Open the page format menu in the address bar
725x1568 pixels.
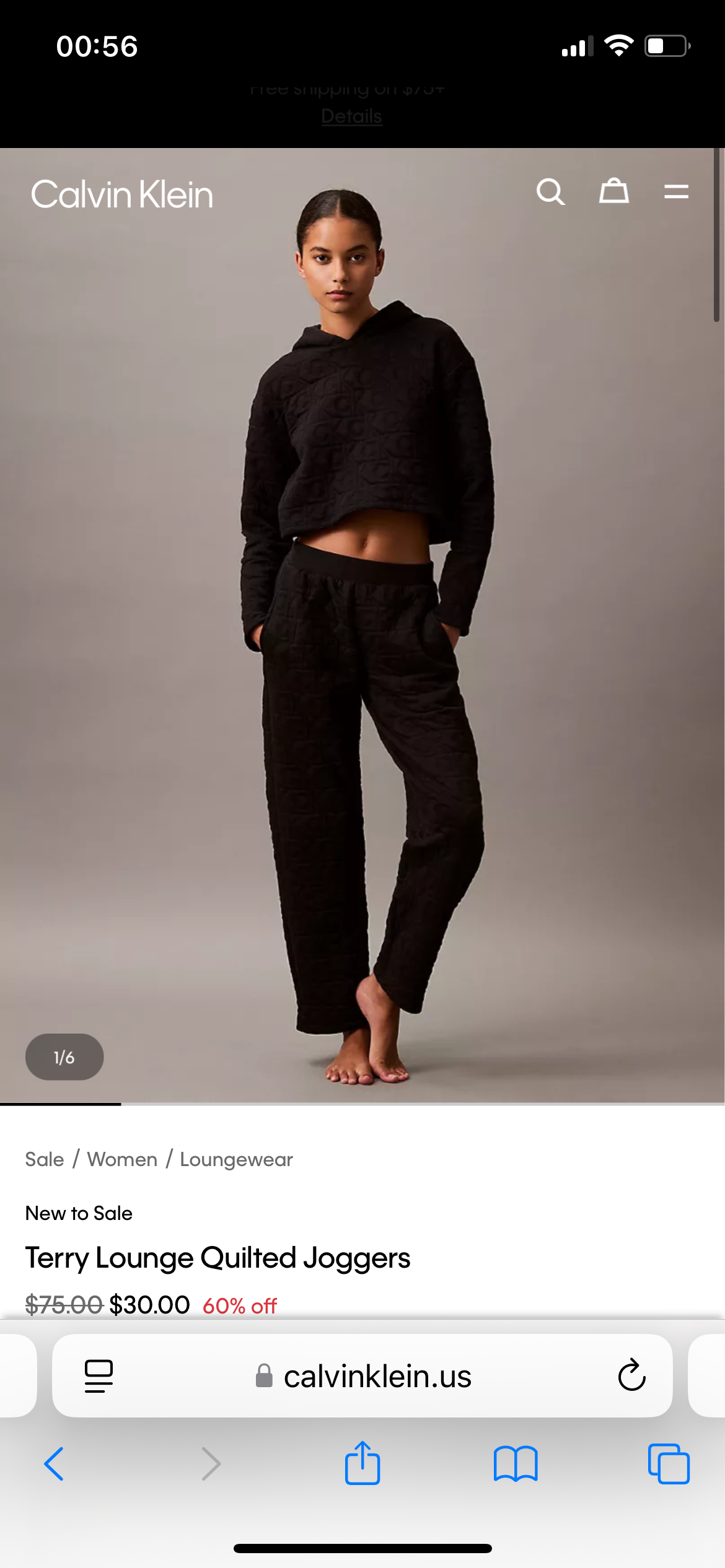coord(99,1375)
